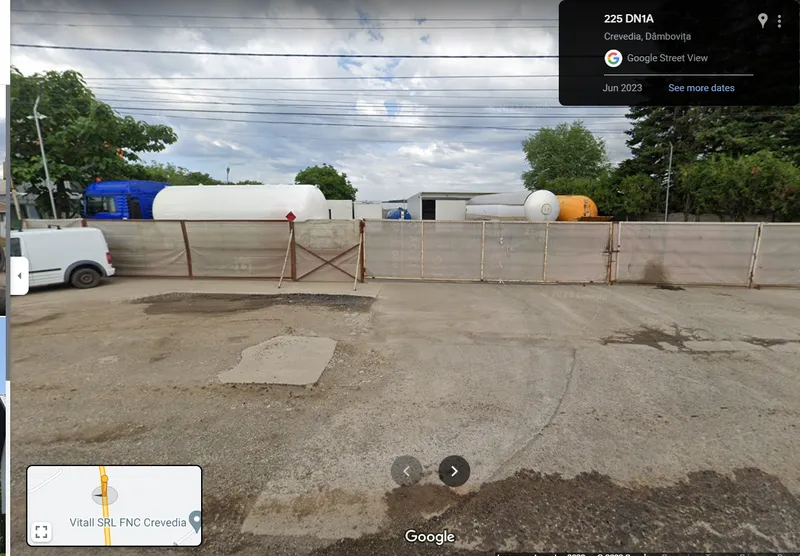This screenshot has height=556, width=800.
Task: Go to the next Street View image
Action: tap(454, 471)
